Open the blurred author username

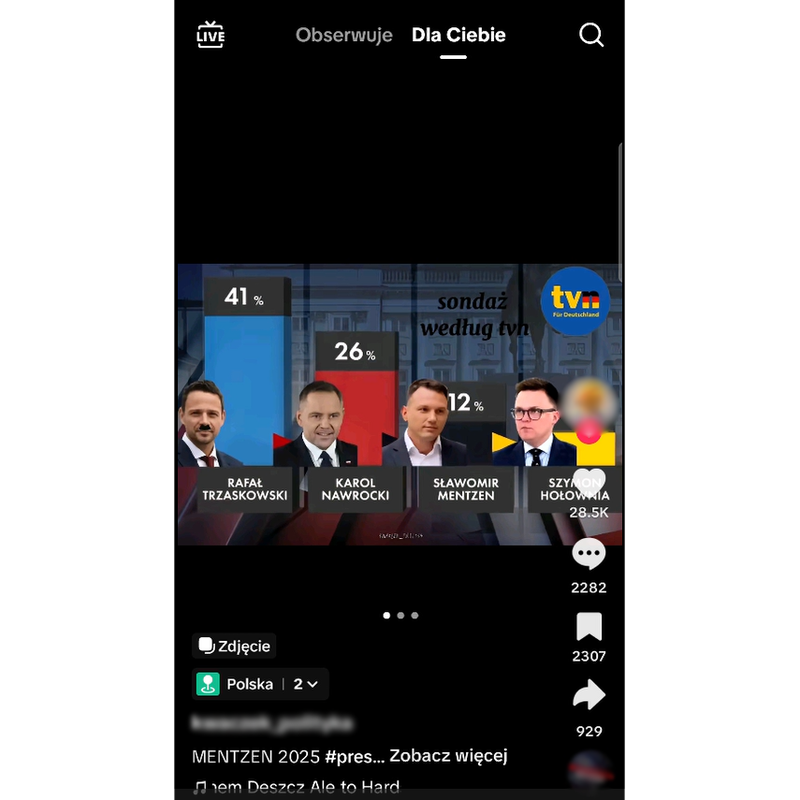(272, 721)
